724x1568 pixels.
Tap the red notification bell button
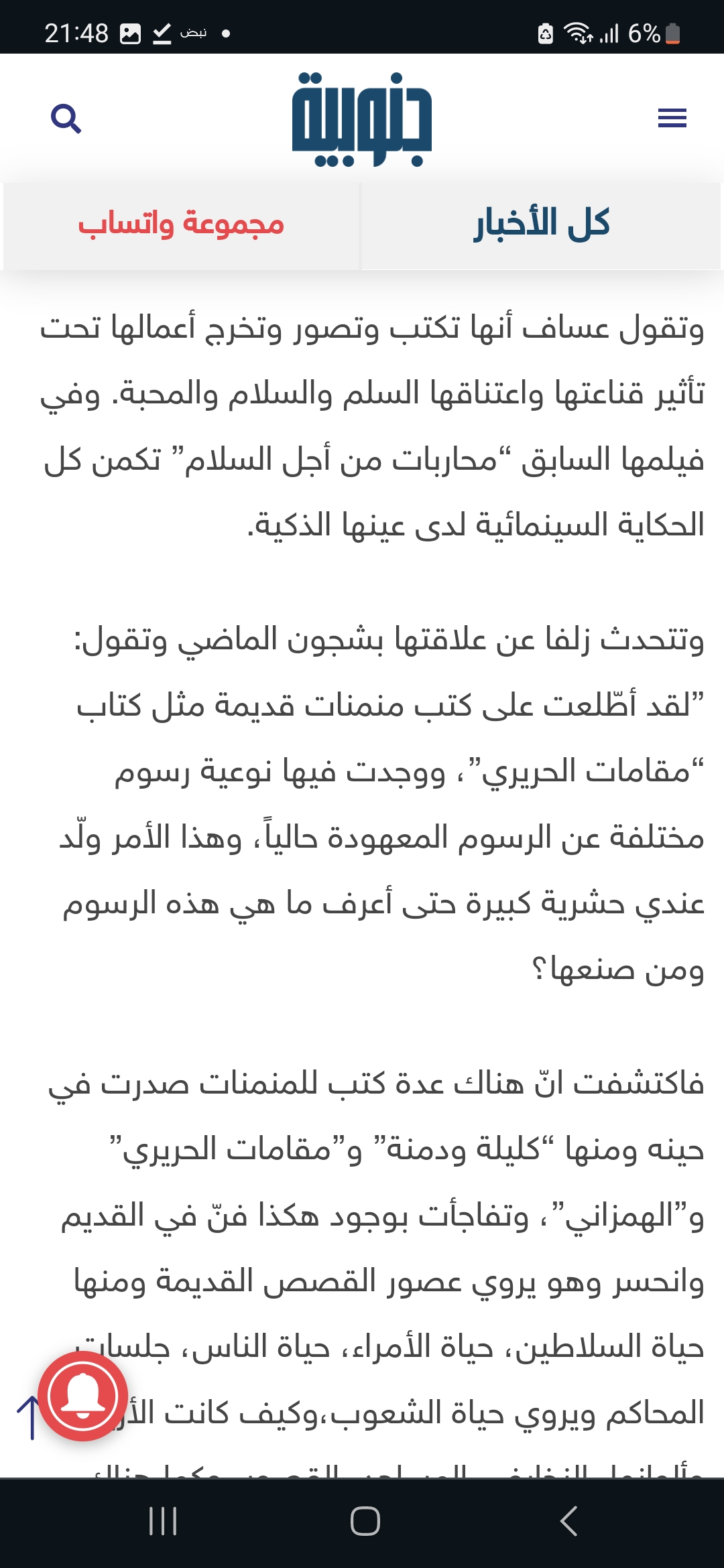83,1396
